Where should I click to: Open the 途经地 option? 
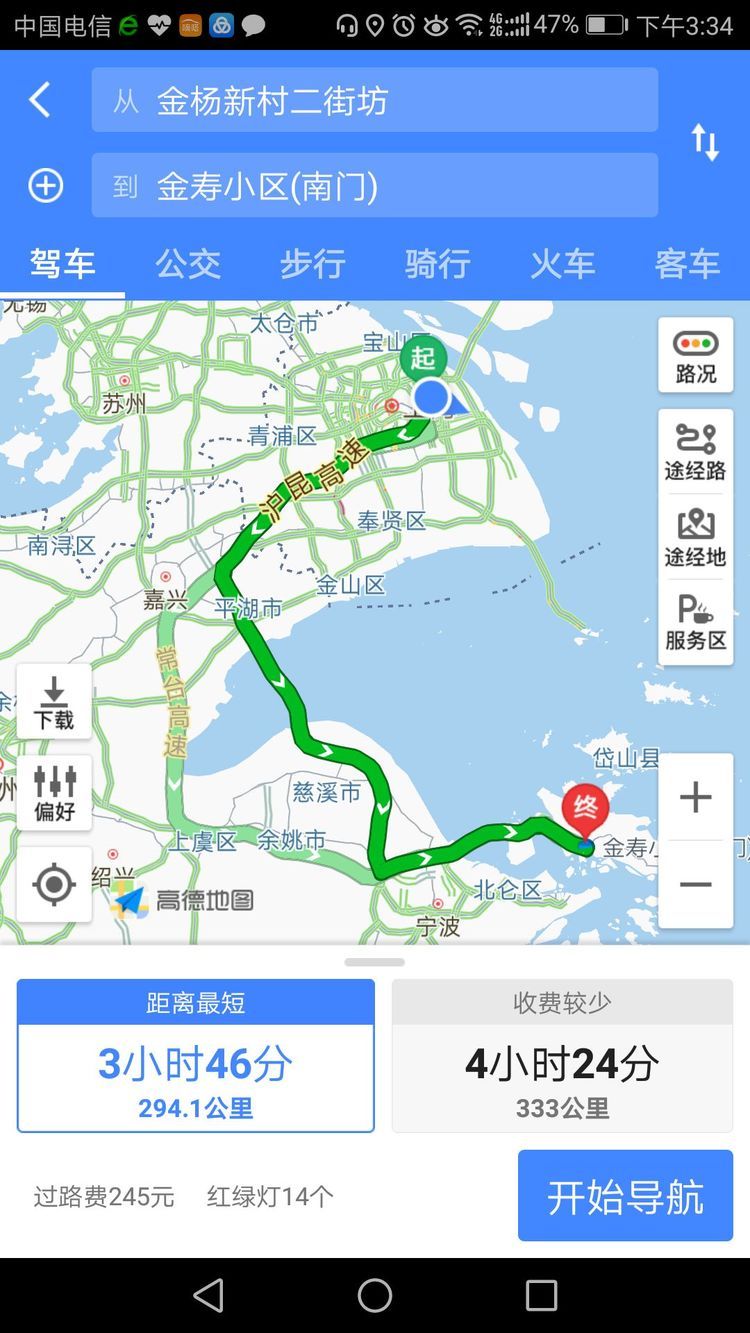[x=695, y=538]
